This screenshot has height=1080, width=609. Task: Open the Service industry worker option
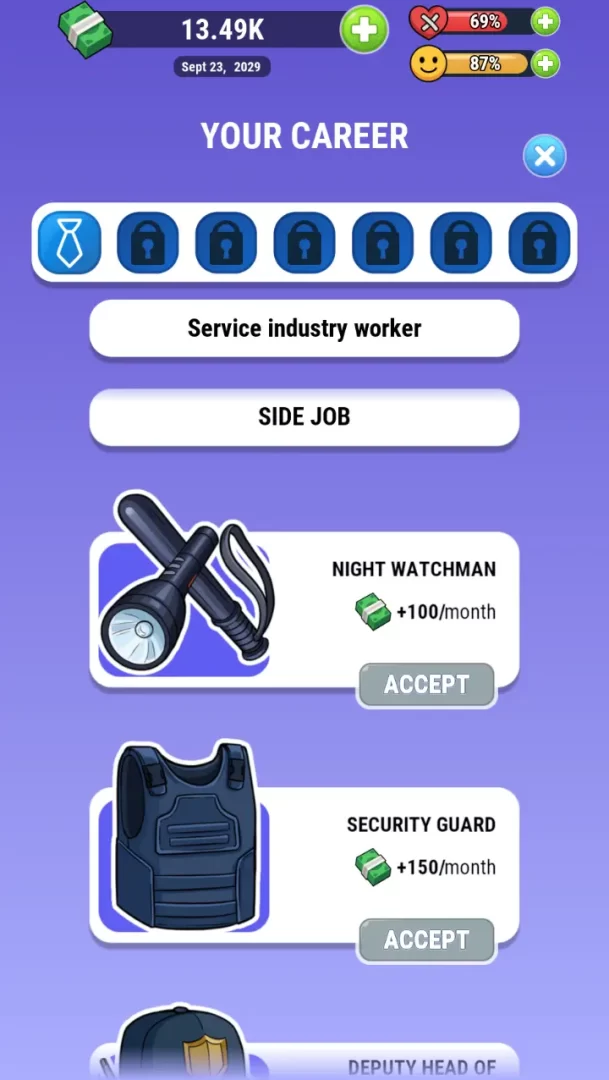click(304, 328)
